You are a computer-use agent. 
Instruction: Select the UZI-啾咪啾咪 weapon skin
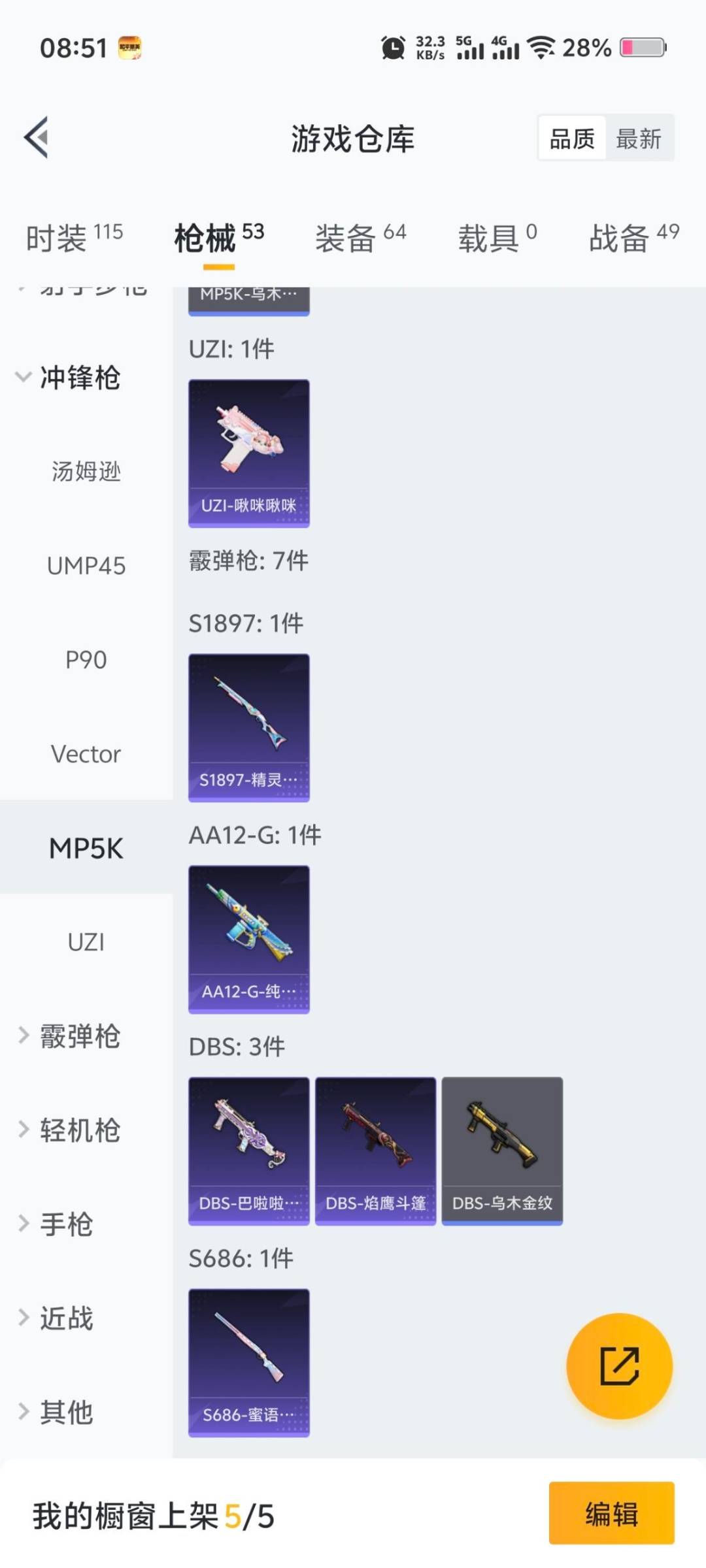coord(248,453)
